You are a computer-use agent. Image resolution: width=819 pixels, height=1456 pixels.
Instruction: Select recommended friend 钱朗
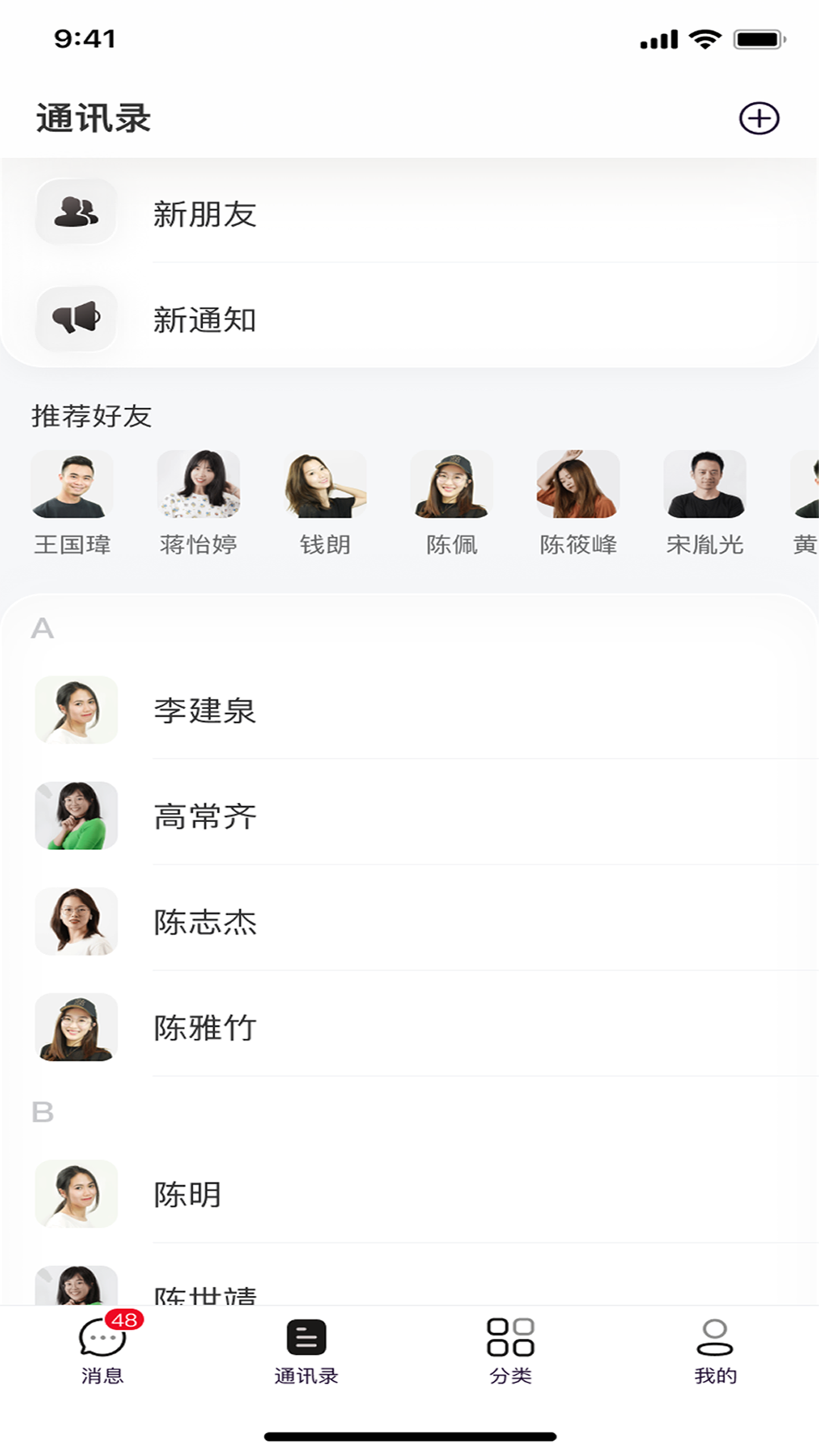click(x=326, y=484)
